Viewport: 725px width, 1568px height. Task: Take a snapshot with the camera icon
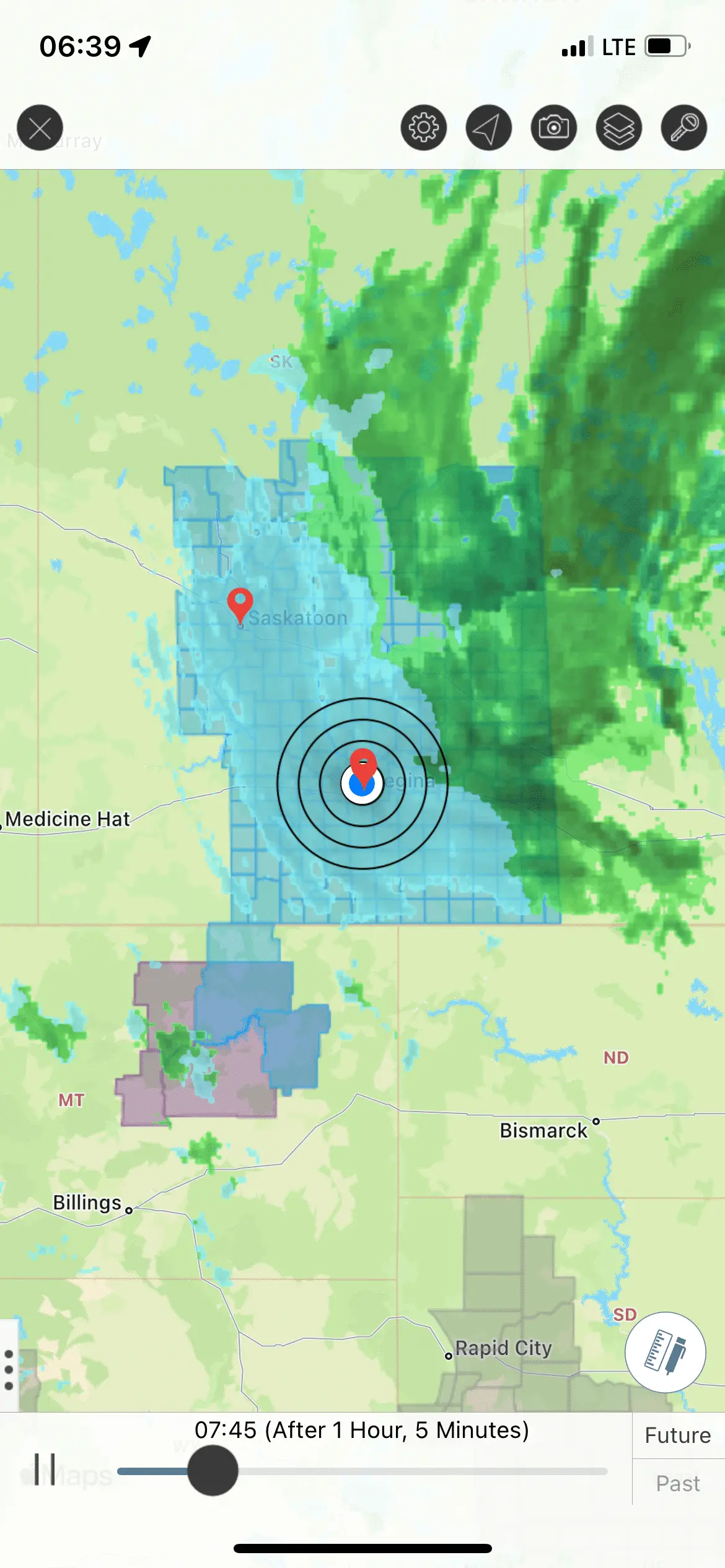pyautogui.click(x=554, y=128)
